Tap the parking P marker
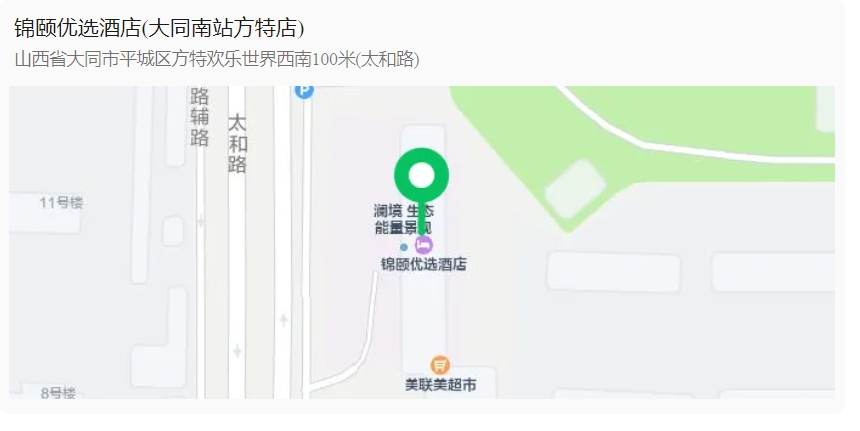Image resolution: width=860 pixels, height=431 pixels. (x=304, y=91)
